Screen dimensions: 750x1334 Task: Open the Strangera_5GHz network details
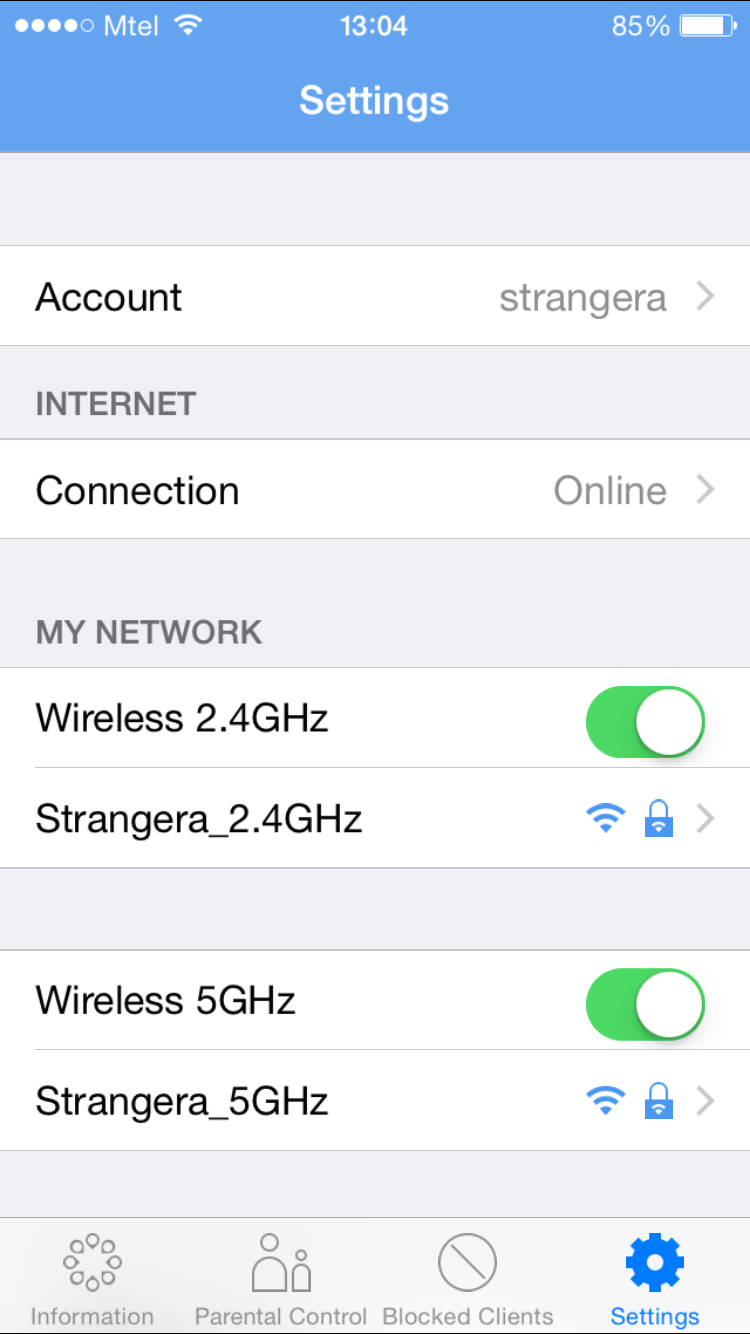[x=375, y=1102]
